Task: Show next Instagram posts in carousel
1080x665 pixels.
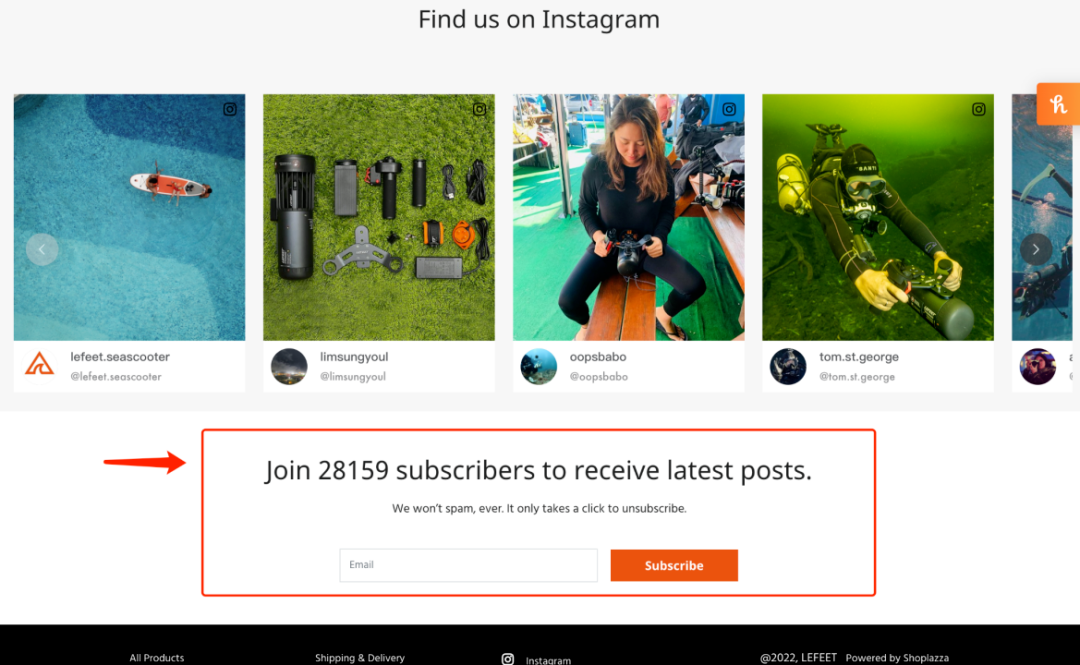Action: click(x=1036, y=249)
